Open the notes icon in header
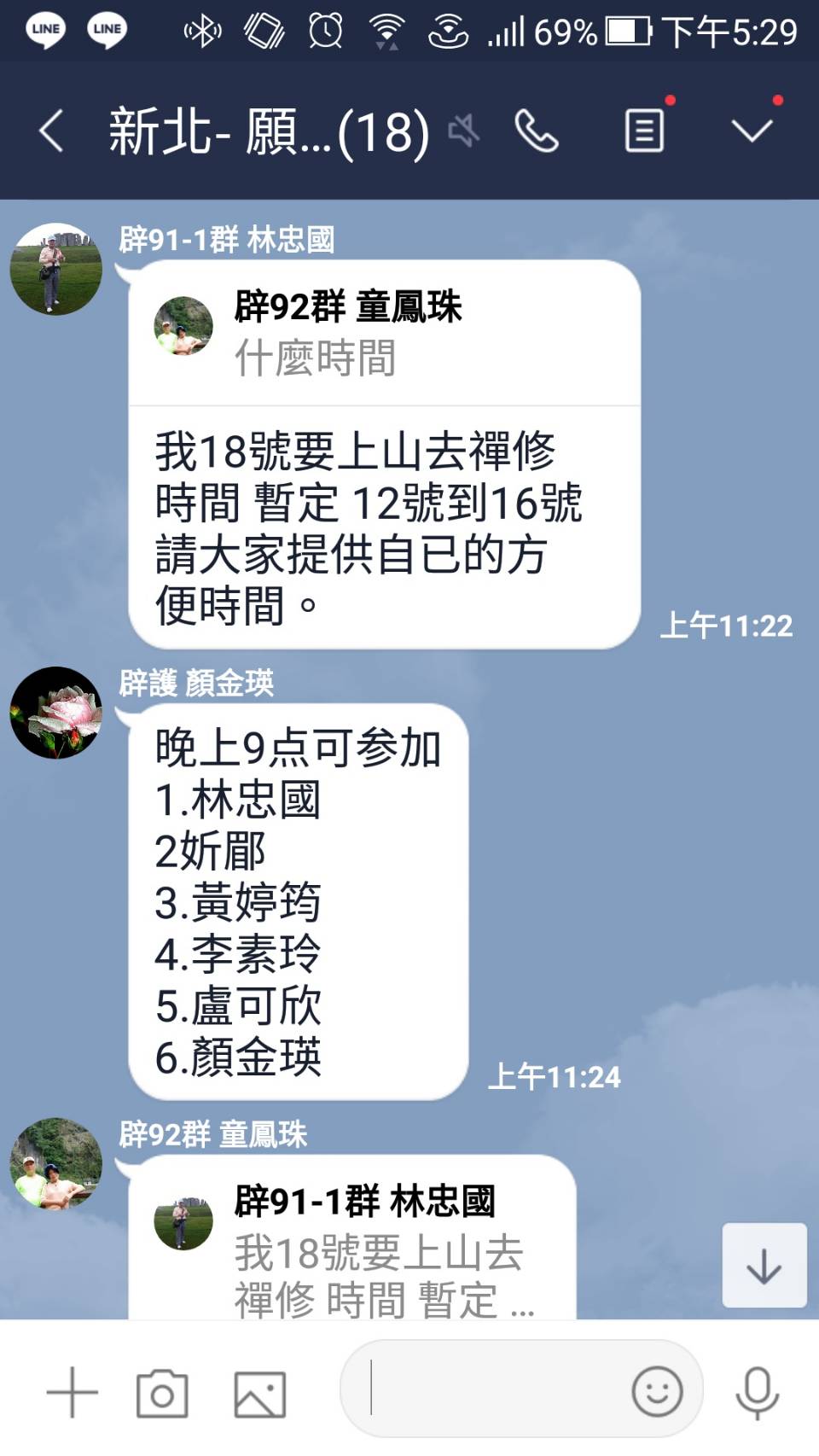 pyautogui.click(x=644, y=131)
